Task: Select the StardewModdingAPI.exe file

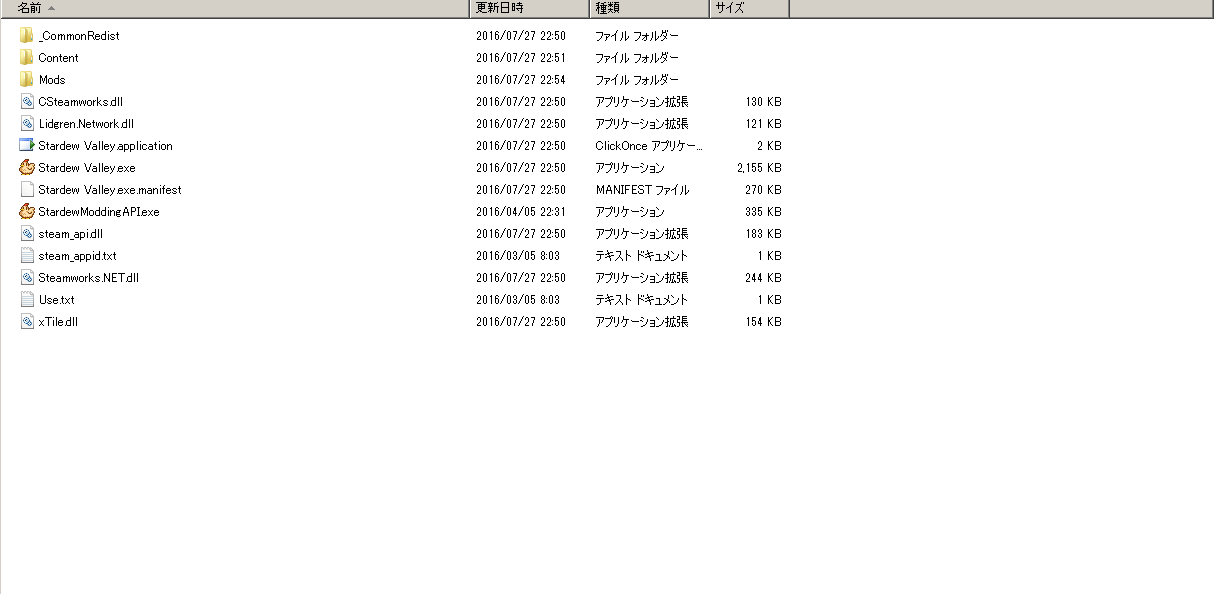Action: (x=98, y=212)
